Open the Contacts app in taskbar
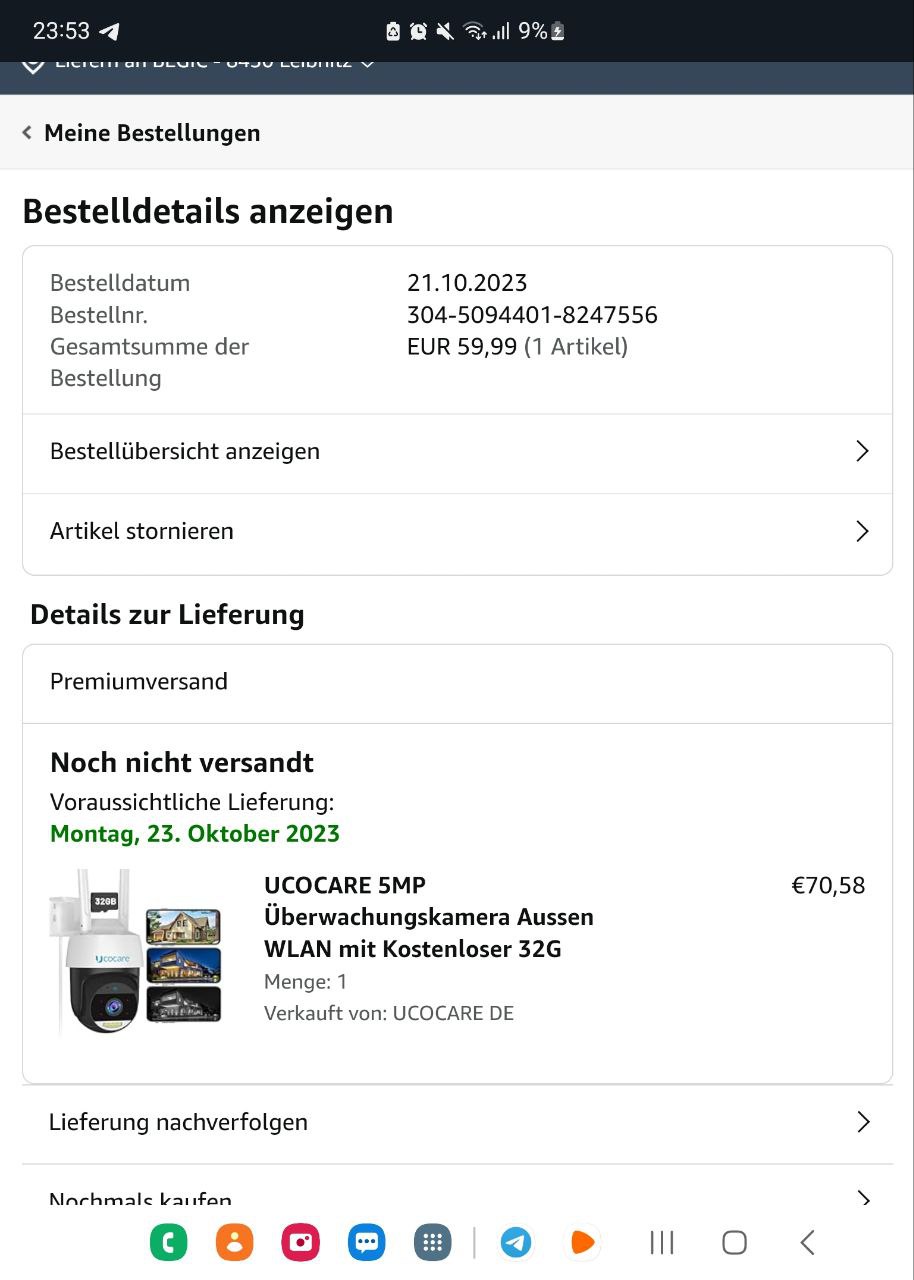Screen dimensions: 914x1280 tap(234, 1243)
